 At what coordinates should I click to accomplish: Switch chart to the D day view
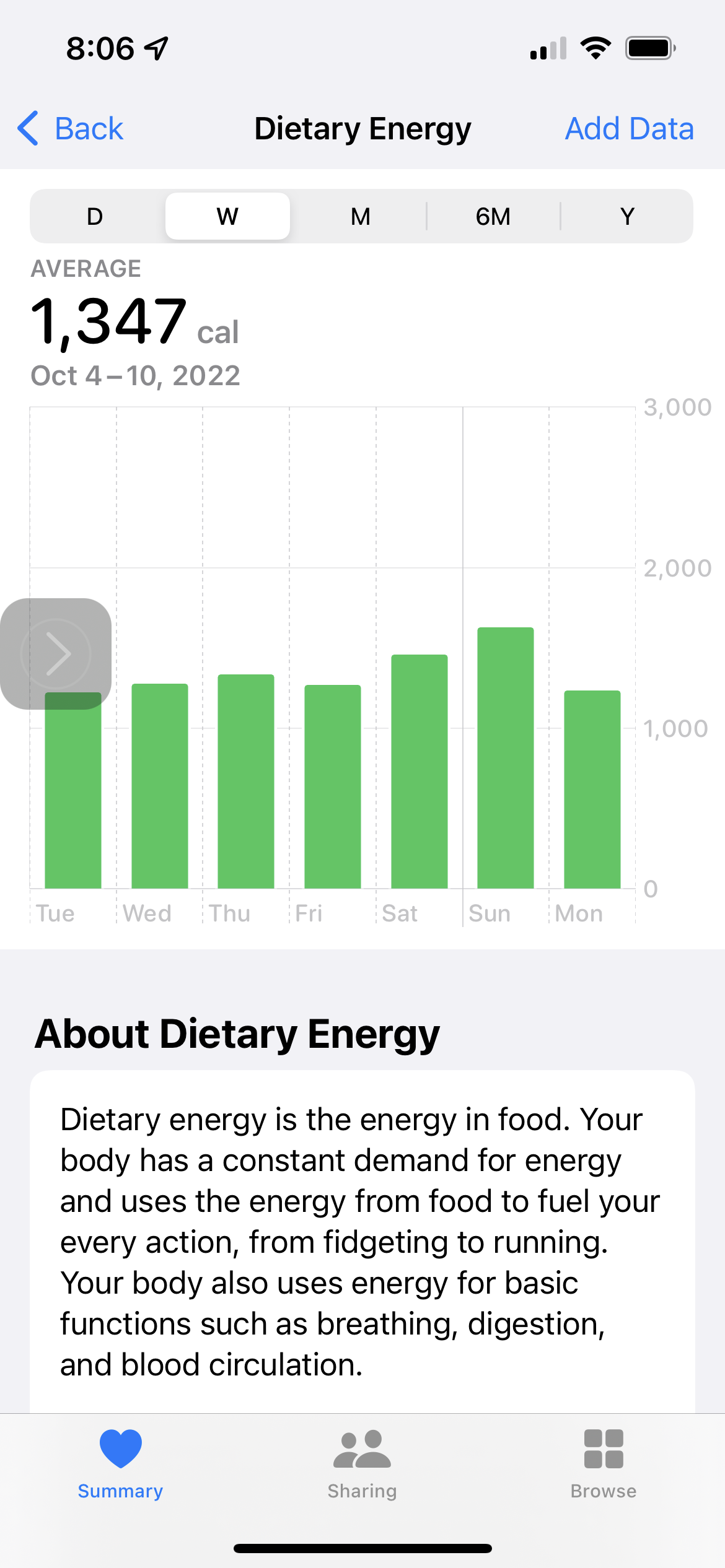pos(95,216)
